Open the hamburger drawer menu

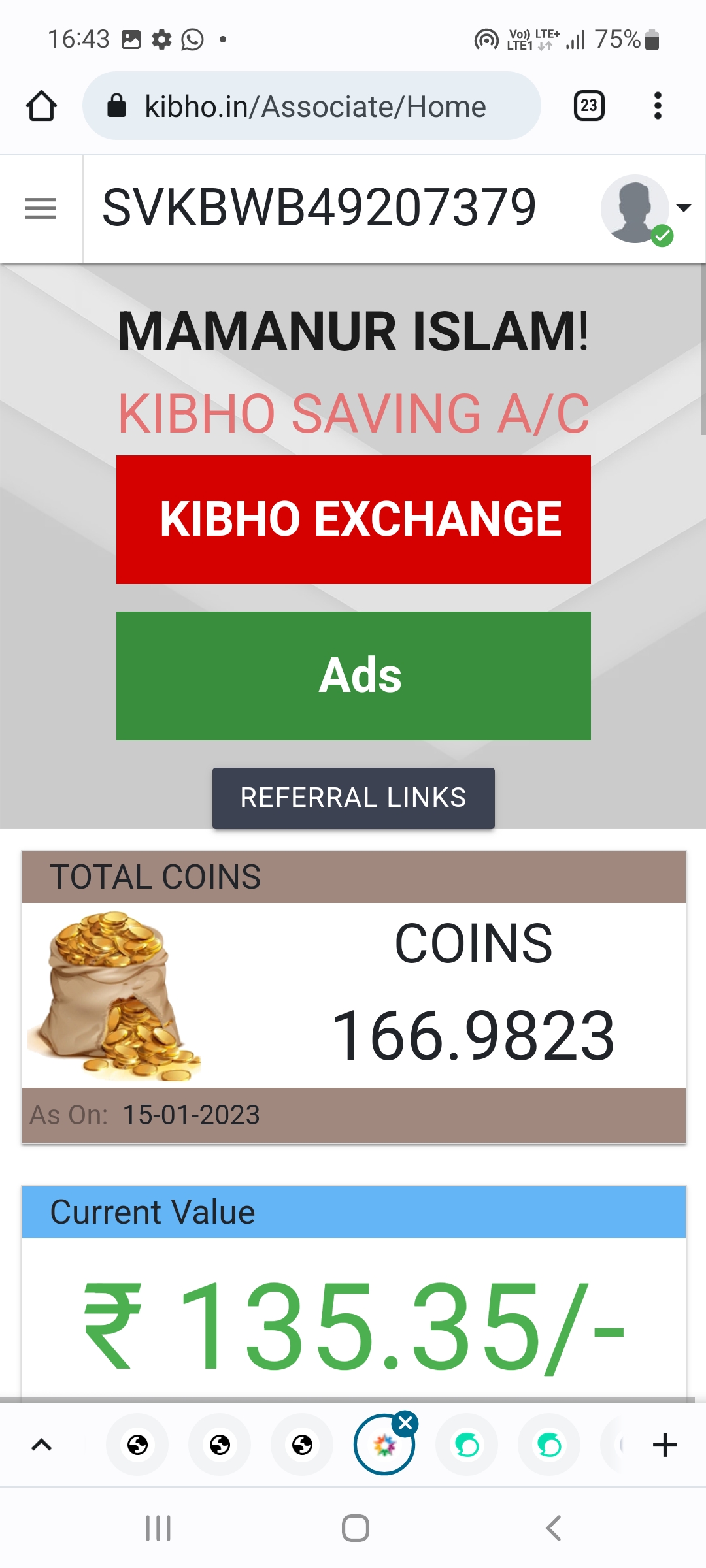pyautogui.click(x=41, y=209)
